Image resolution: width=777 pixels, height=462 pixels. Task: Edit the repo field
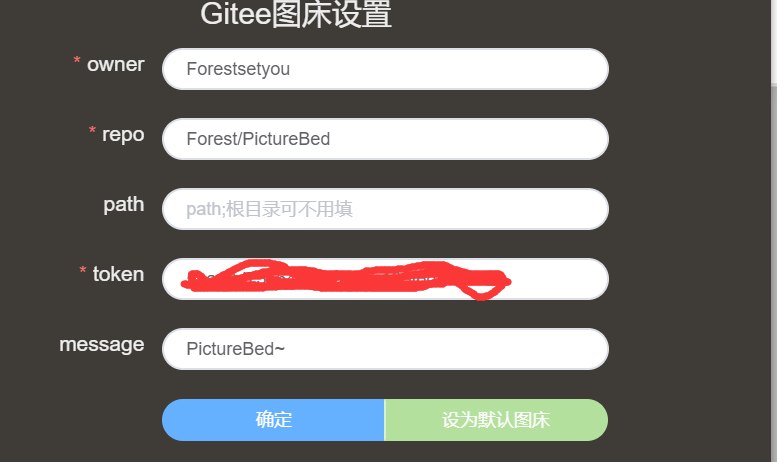(x=385, y=139)
